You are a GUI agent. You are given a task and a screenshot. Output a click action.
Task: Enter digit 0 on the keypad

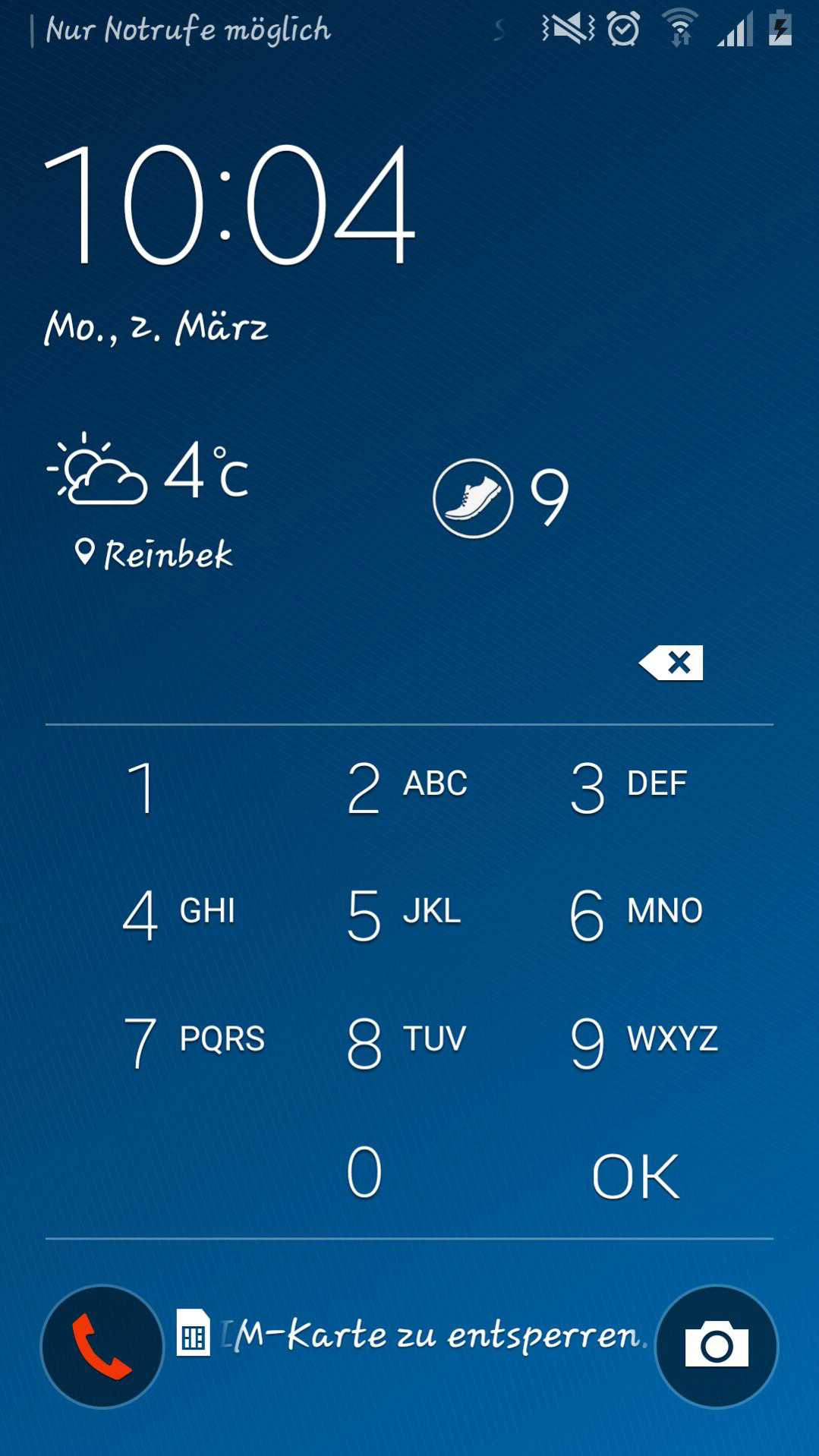coord(364,1173)
